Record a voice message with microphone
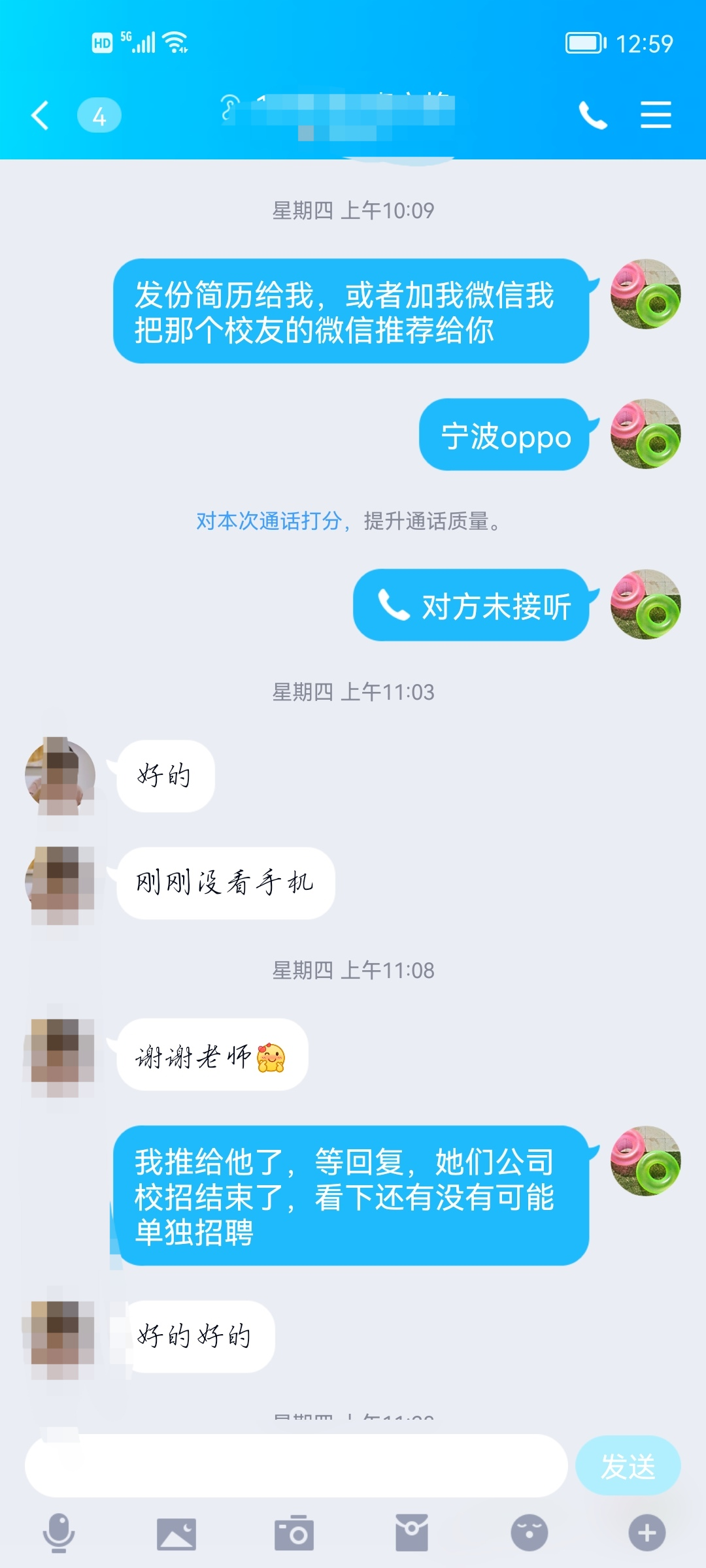This screenshot has height=1568, width=706. (x=59, y=1532)
